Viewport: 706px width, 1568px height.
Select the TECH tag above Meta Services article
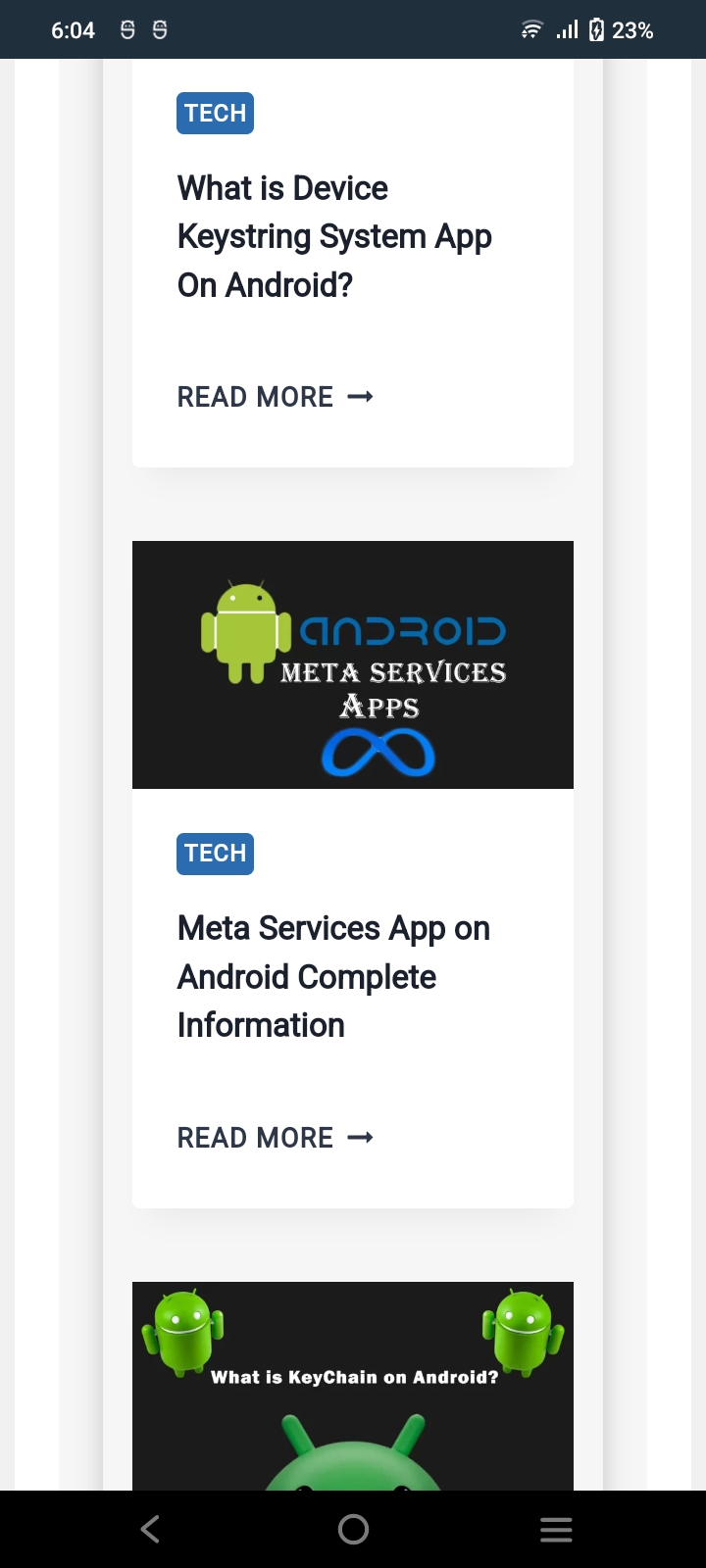coord(215,853)
